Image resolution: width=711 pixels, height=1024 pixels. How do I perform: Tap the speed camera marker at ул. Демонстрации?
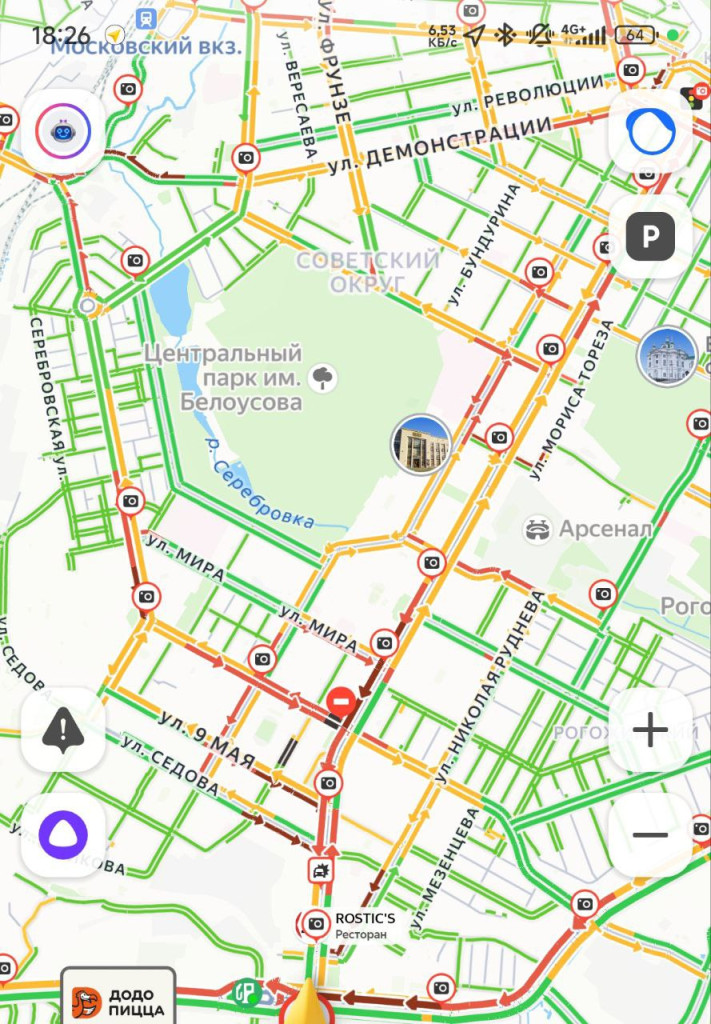(246, 157)
